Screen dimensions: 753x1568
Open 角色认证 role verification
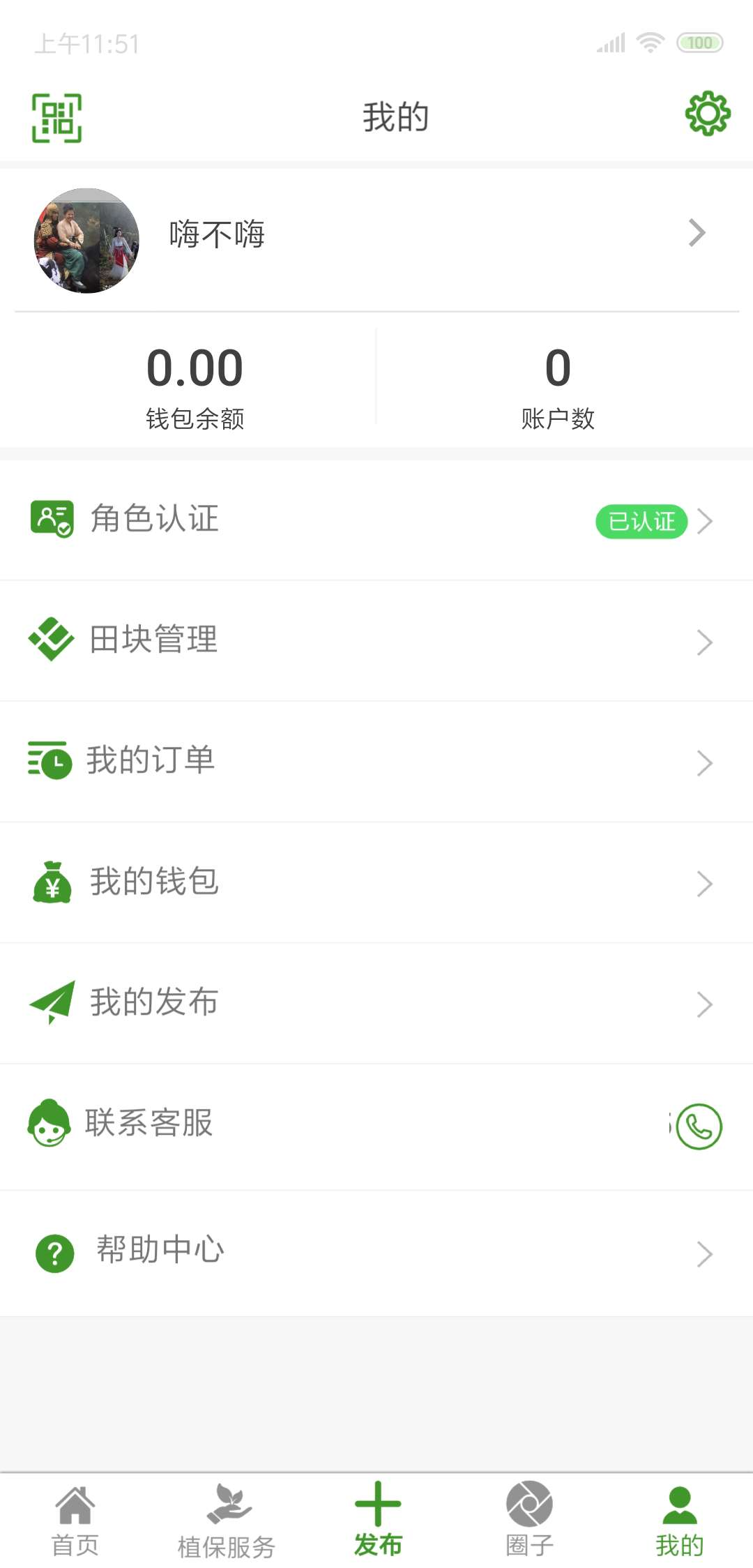376,520
